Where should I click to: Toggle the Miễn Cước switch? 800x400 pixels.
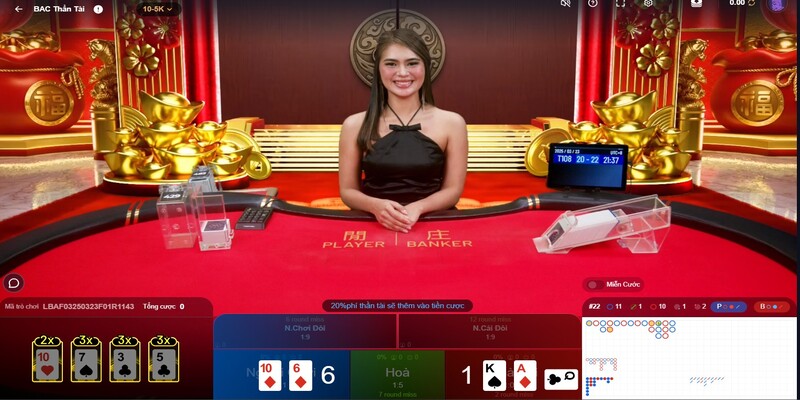(594, 285)
